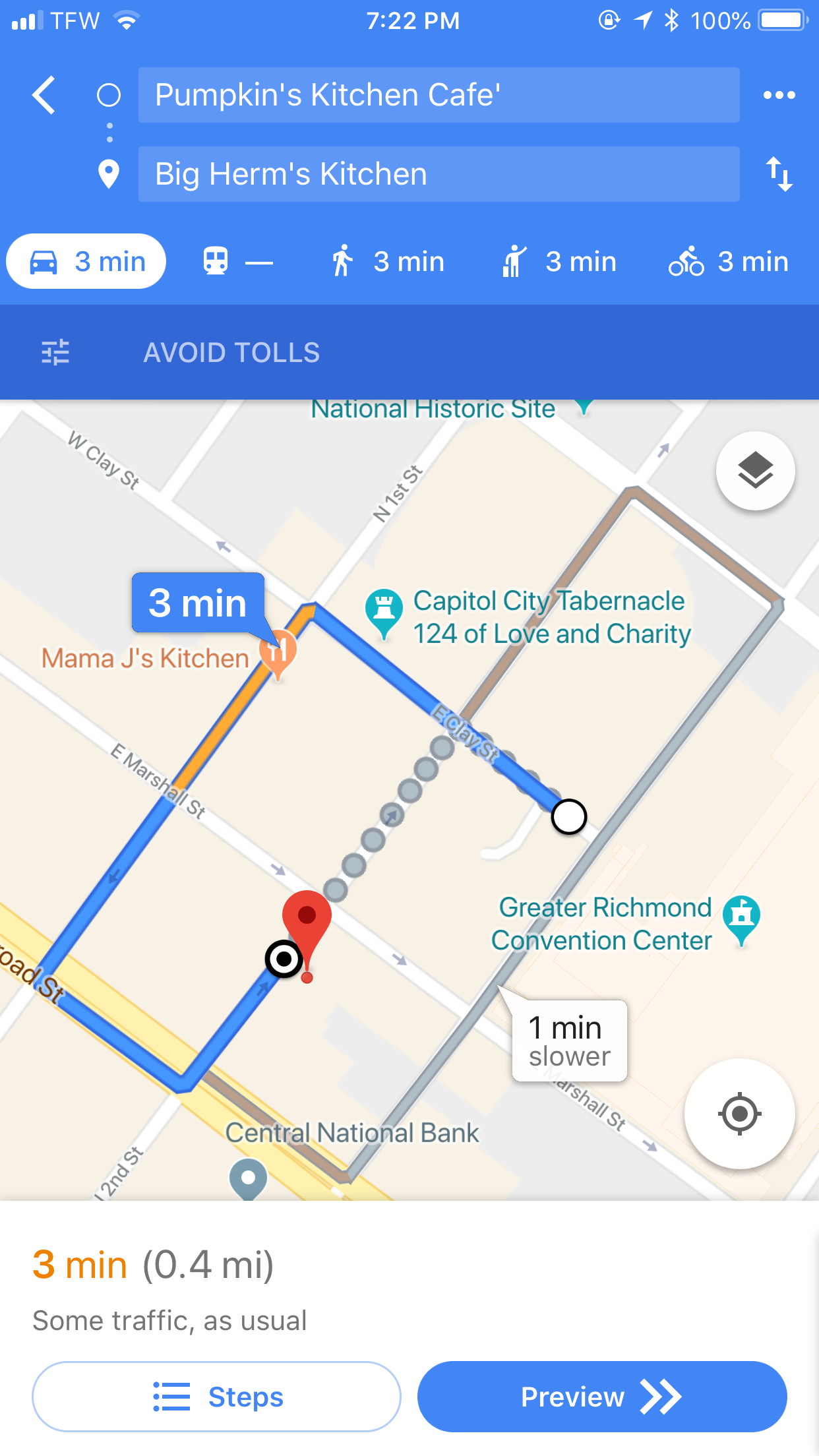Viewport: 819px width, 1456px height.
Task: Switch to the ride services tab
Action: pos(559,262)
